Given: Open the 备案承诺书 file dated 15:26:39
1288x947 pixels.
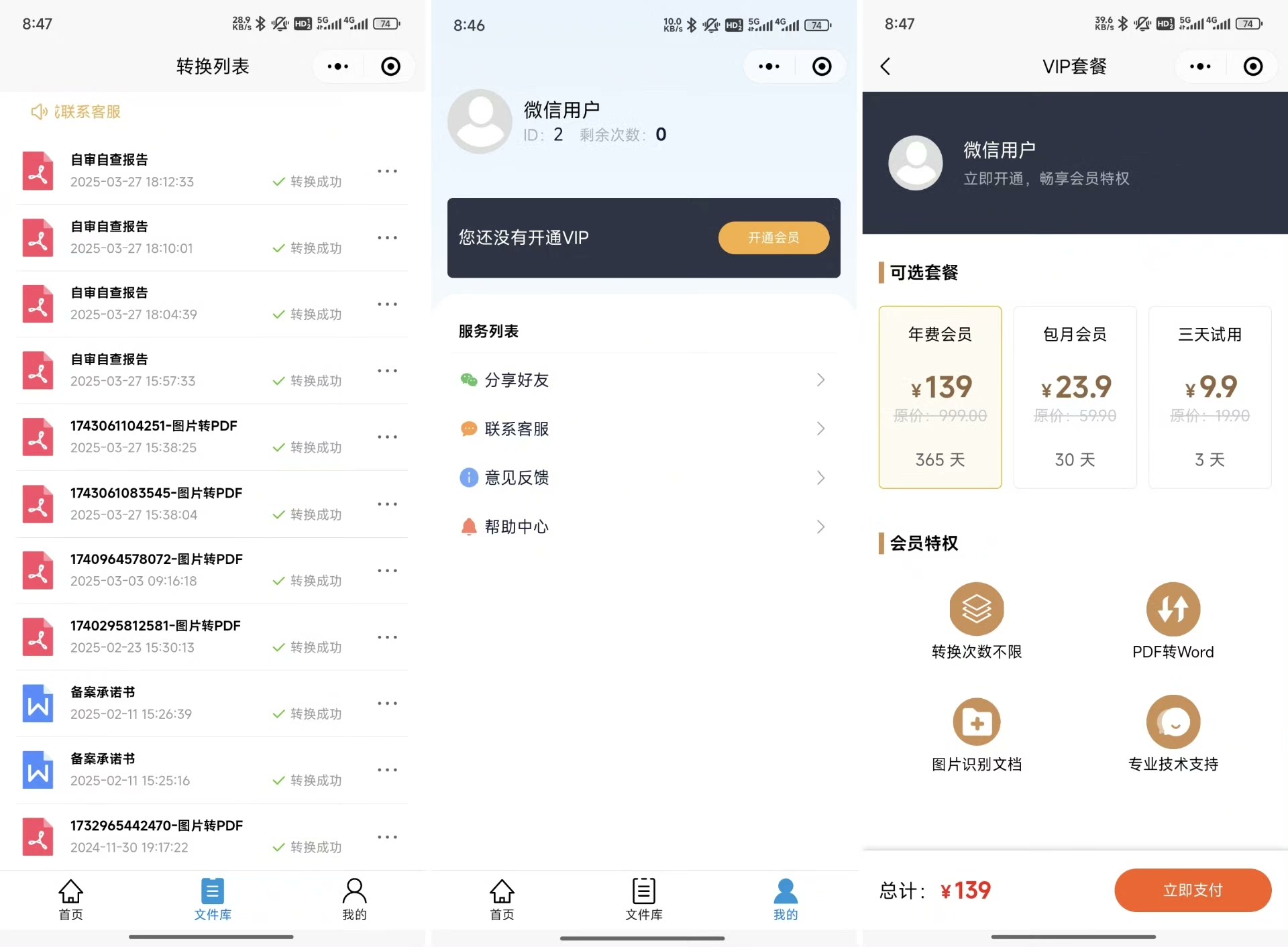Looking at the screenshot, I should pyautogui.click(x=168, y=703).
